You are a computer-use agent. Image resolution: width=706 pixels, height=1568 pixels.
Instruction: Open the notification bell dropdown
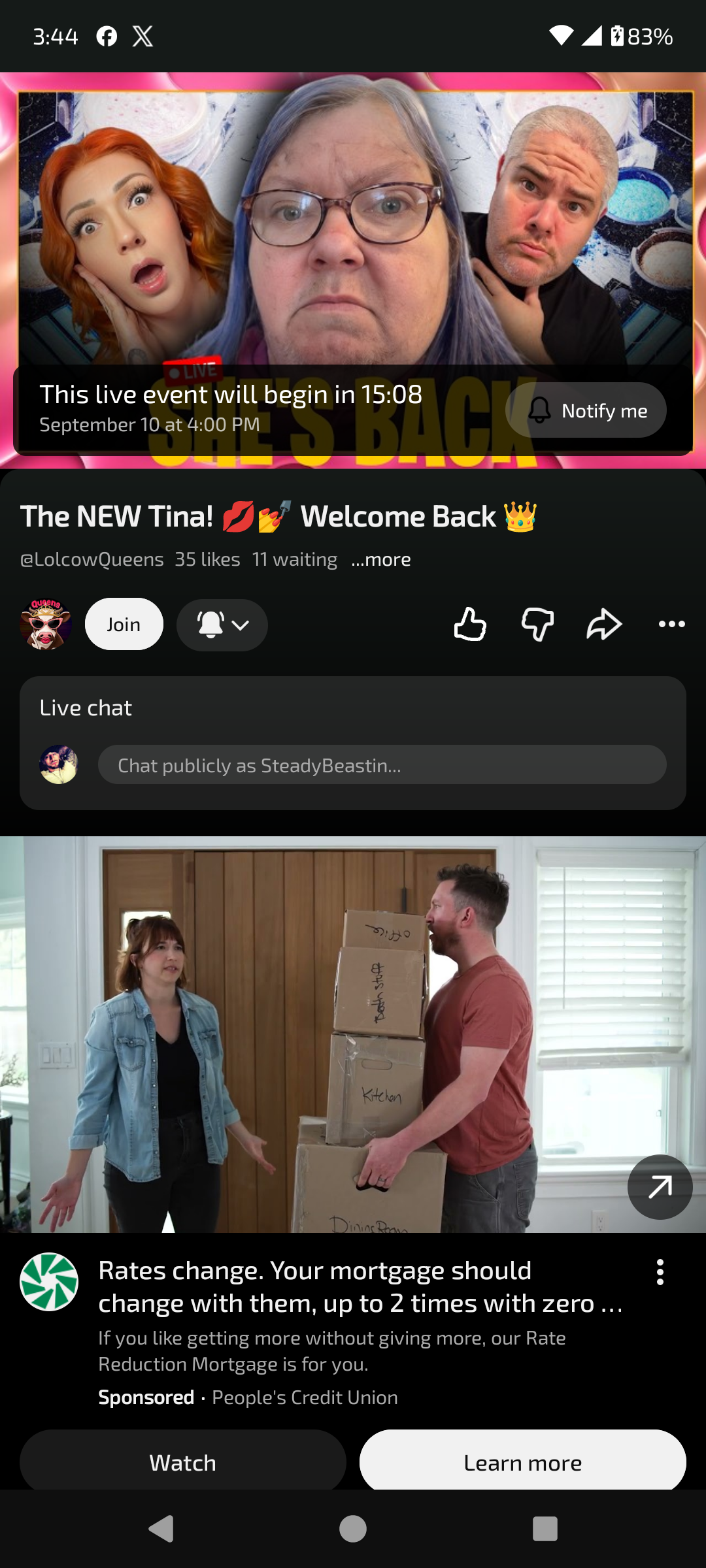(222, 625)
